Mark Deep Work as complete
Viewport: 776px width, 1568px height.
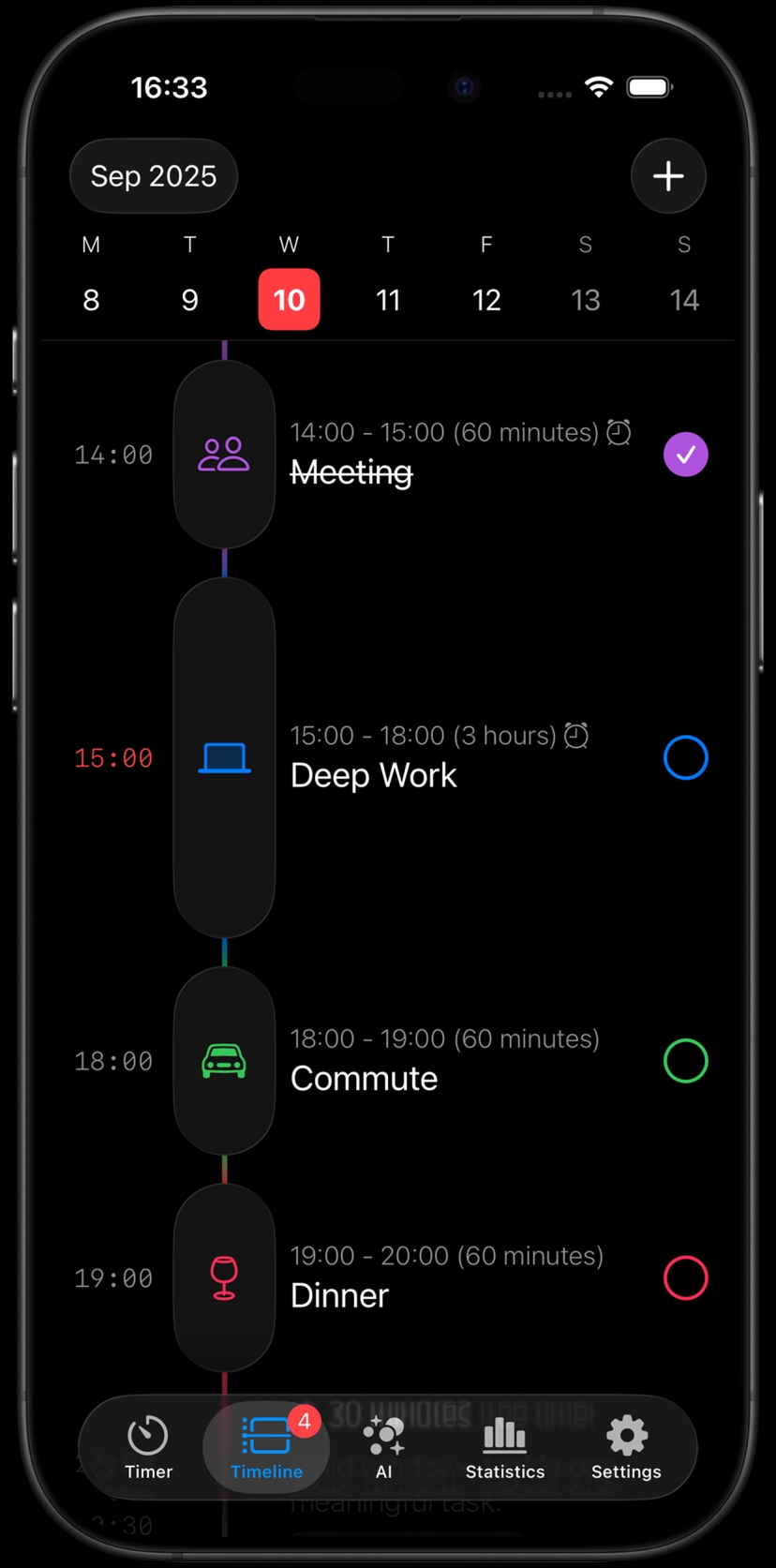point(685,757)
